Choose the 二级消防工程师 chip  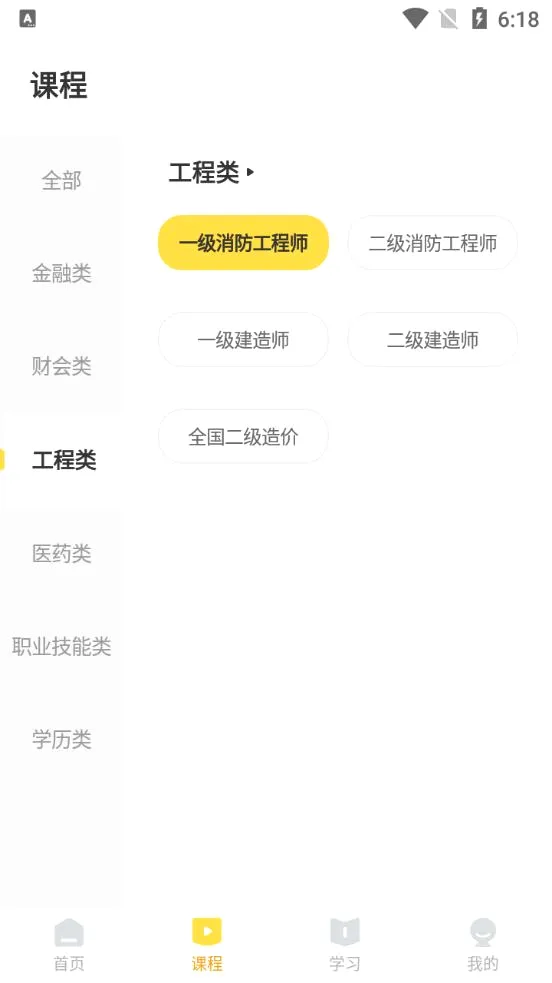432,243
